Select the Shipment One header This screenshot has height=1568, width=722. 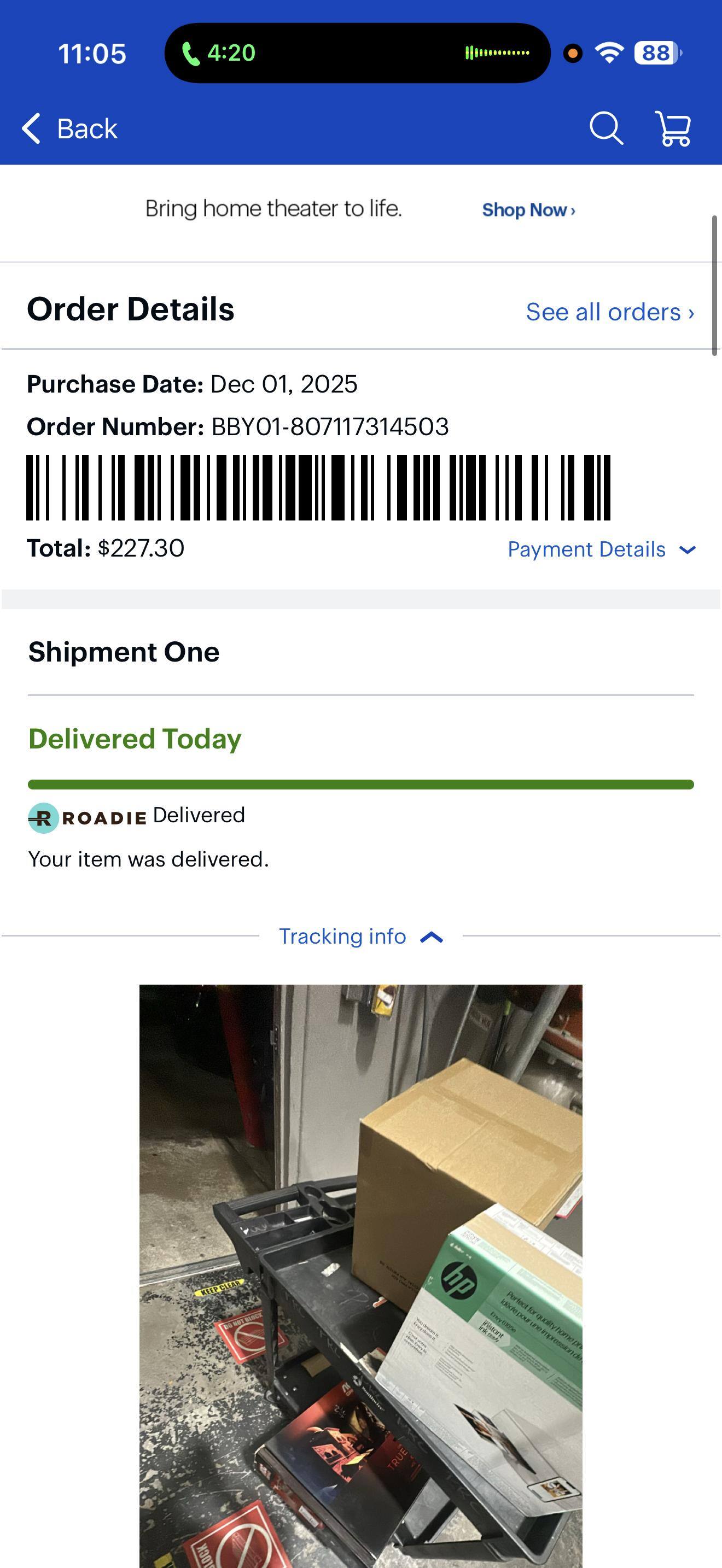(x=124, y=651)
